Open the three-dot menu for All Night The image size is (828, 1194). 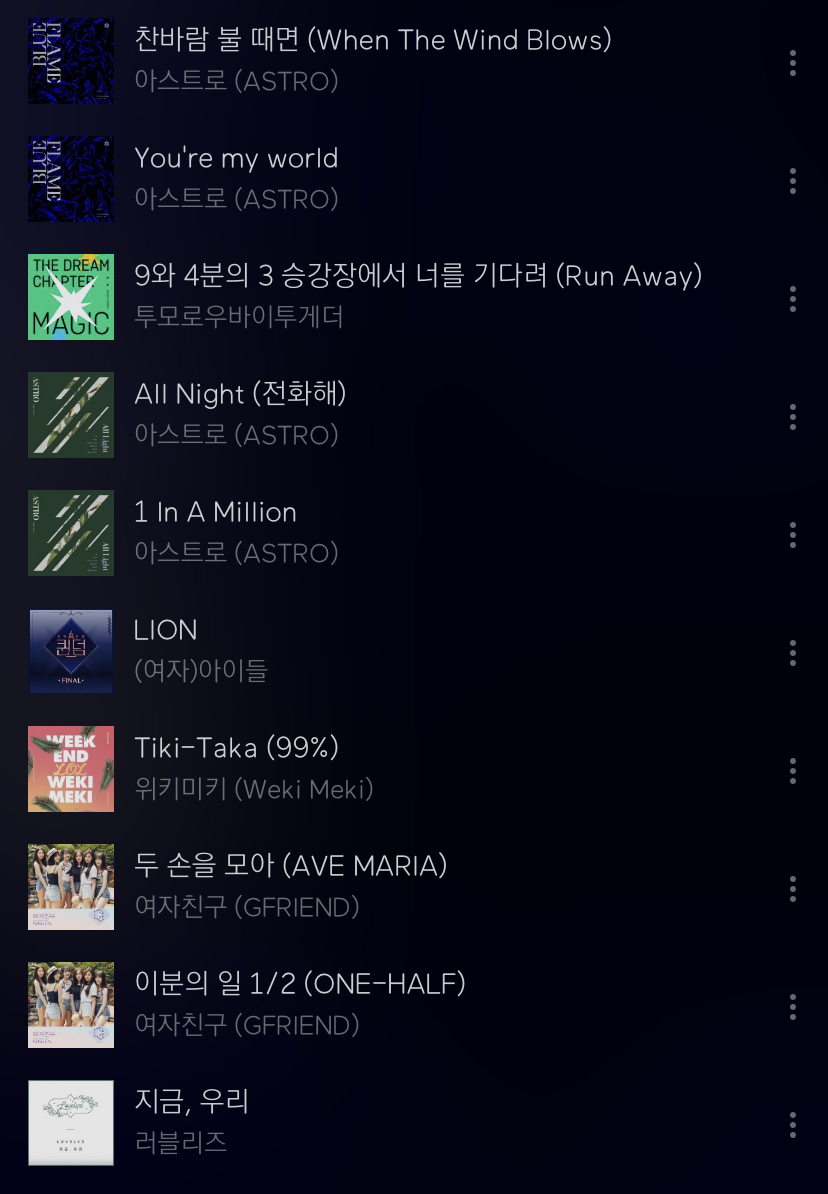[793, 417]
